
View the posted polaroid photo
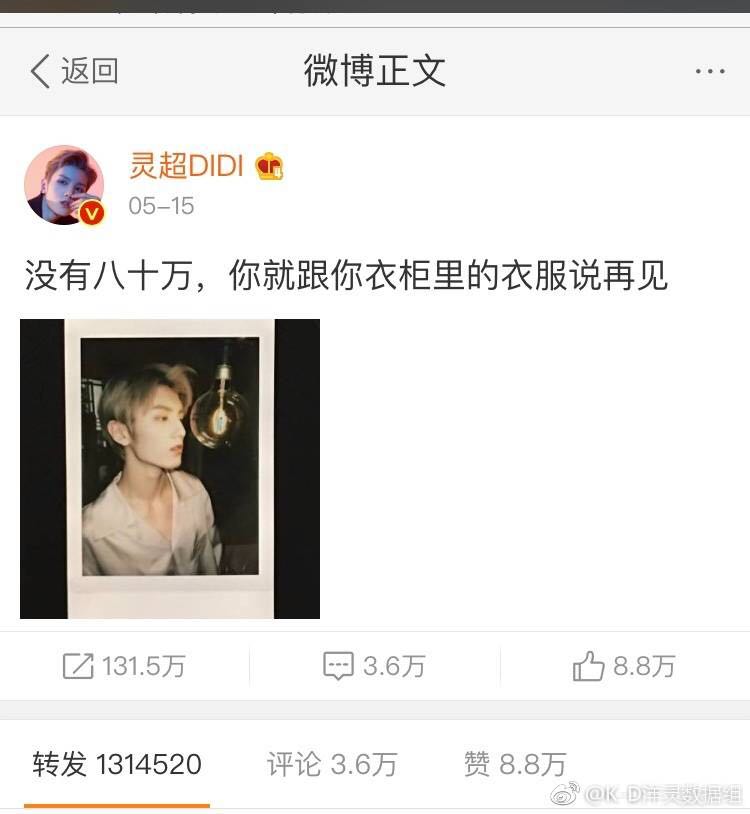click(x=170, y=468)
